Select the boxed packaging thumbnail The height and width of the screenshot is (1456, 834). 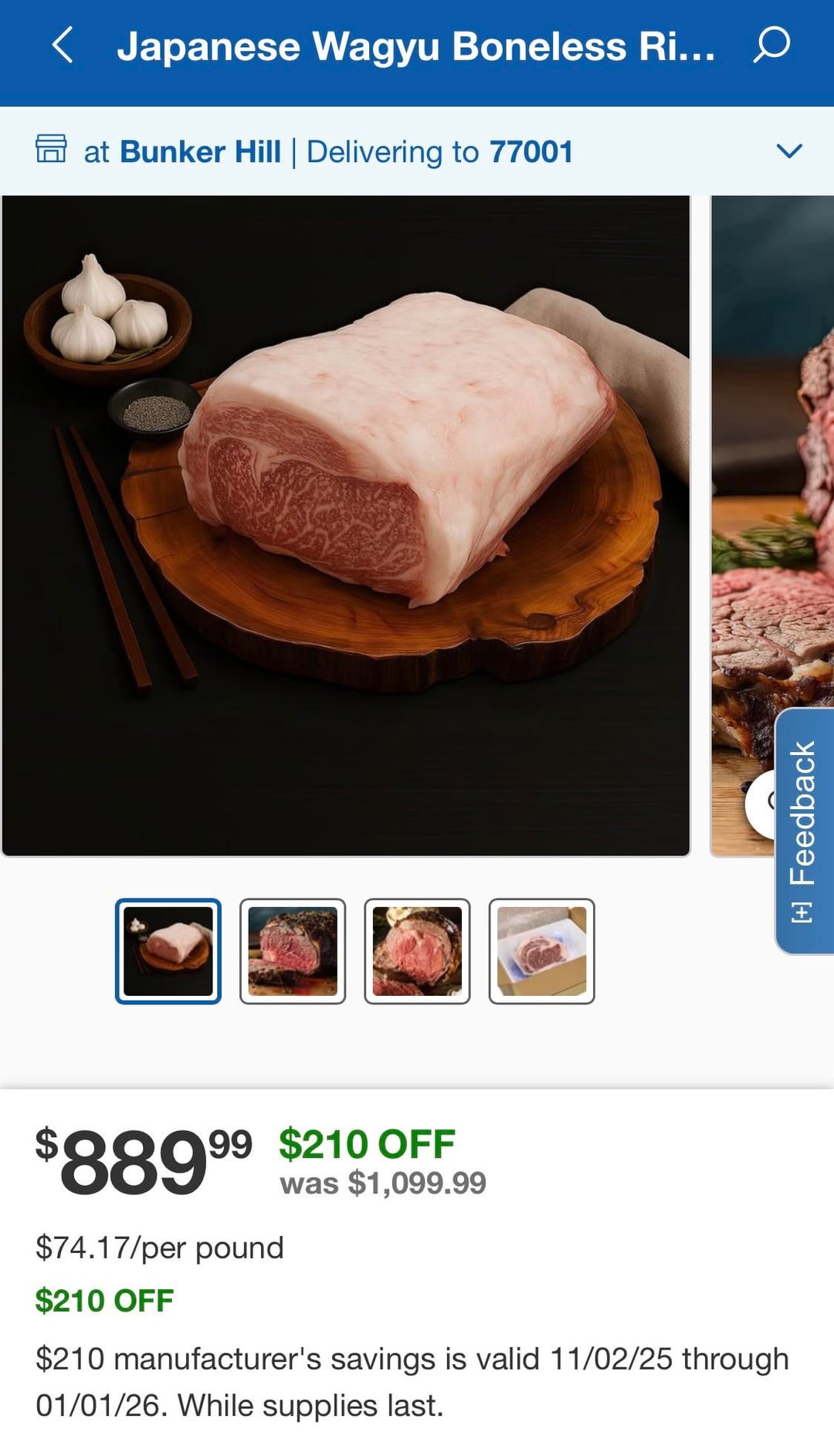(541, 951)
